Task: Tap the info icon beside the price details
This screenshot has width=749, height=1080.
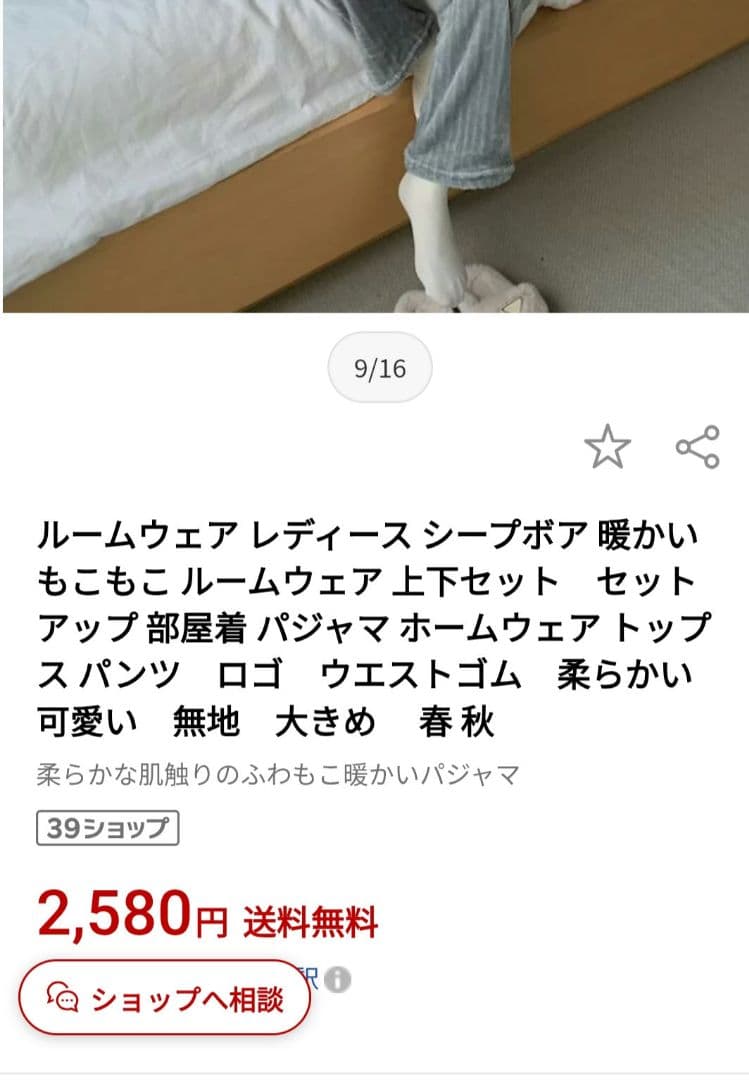Action: [x=338, y=980]
